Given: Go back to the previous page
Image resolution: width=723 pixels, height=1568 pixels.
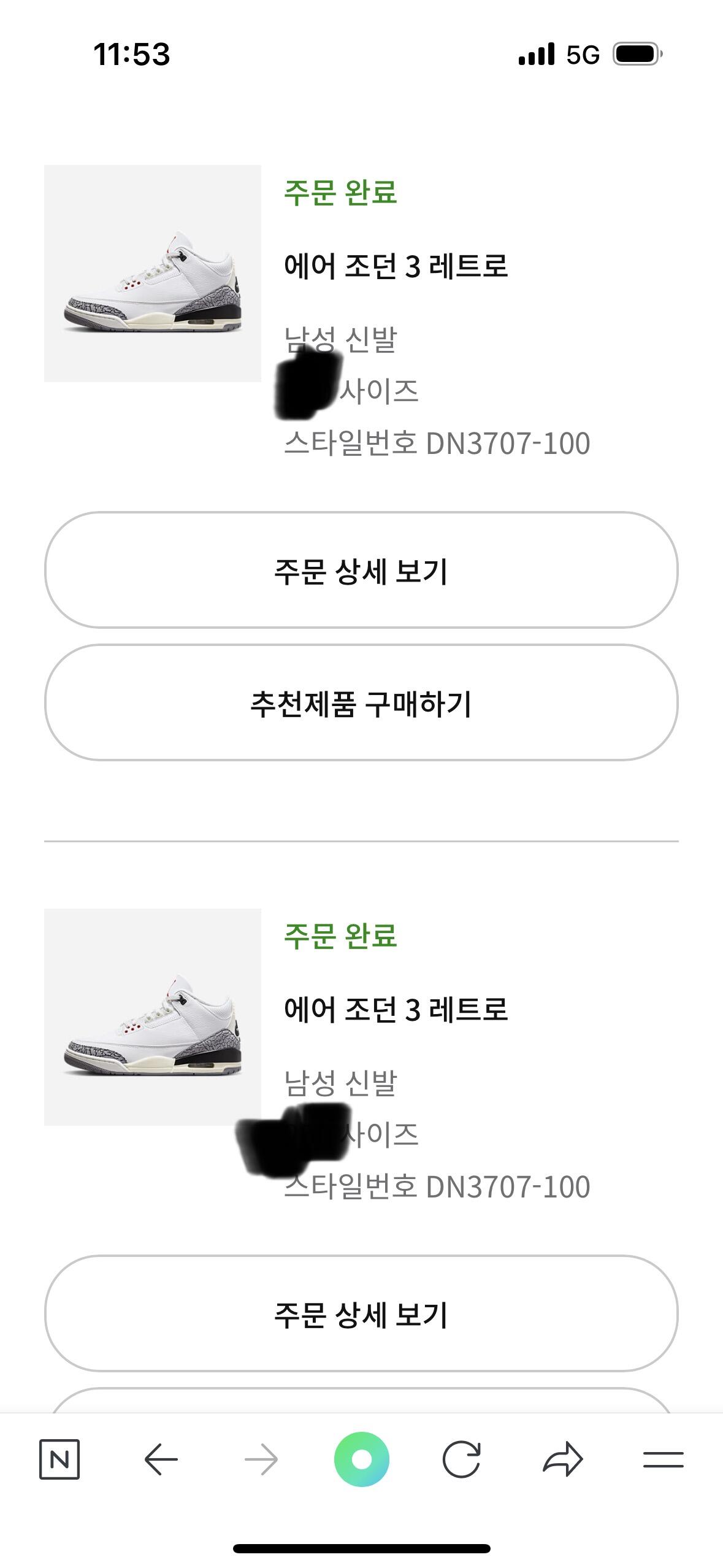Looking at the screenshot, I should pos(161,1459).
